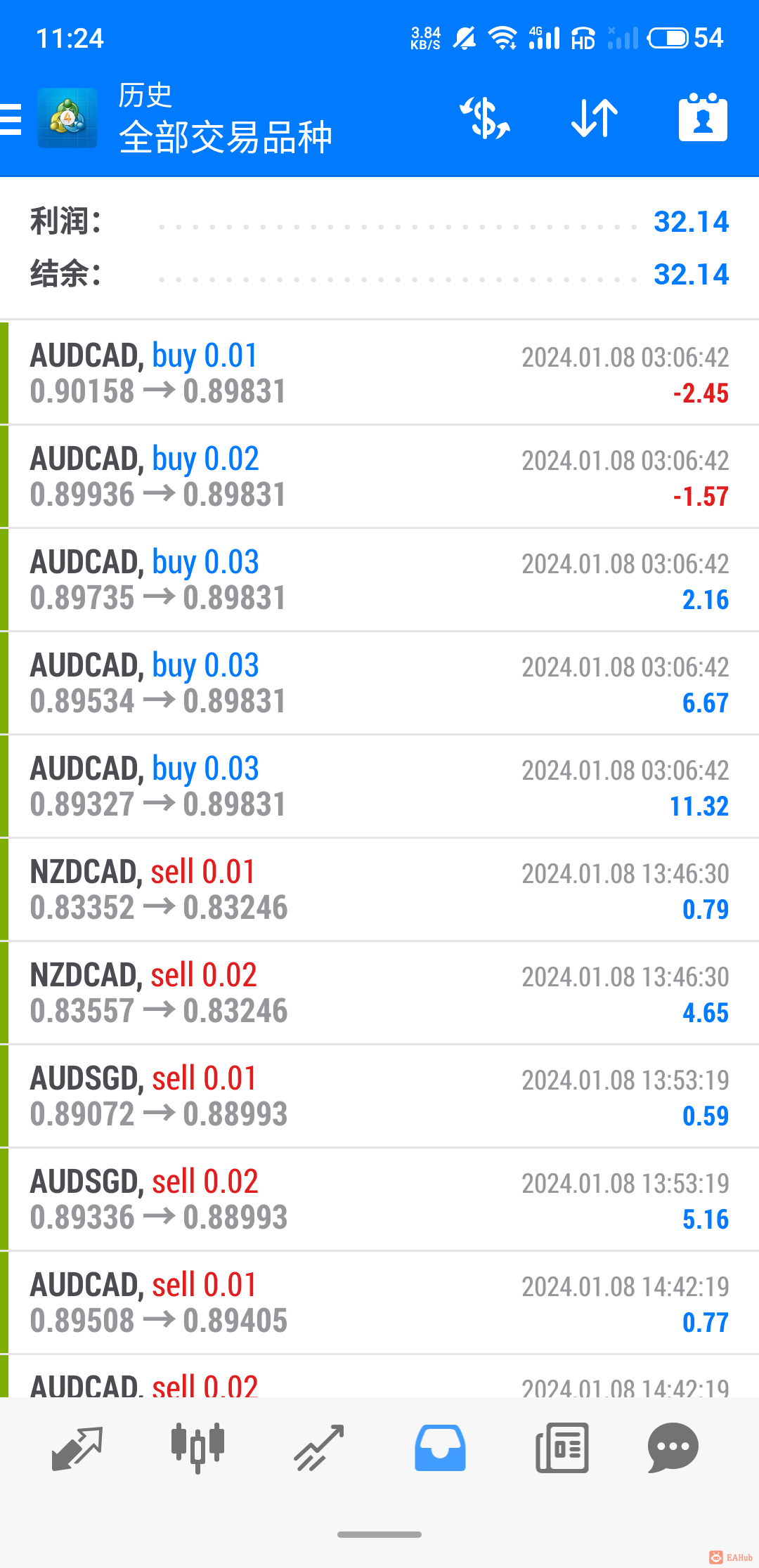Switch to the Chart candlestick tab
759x1568 pixels.
(197, 1447)
